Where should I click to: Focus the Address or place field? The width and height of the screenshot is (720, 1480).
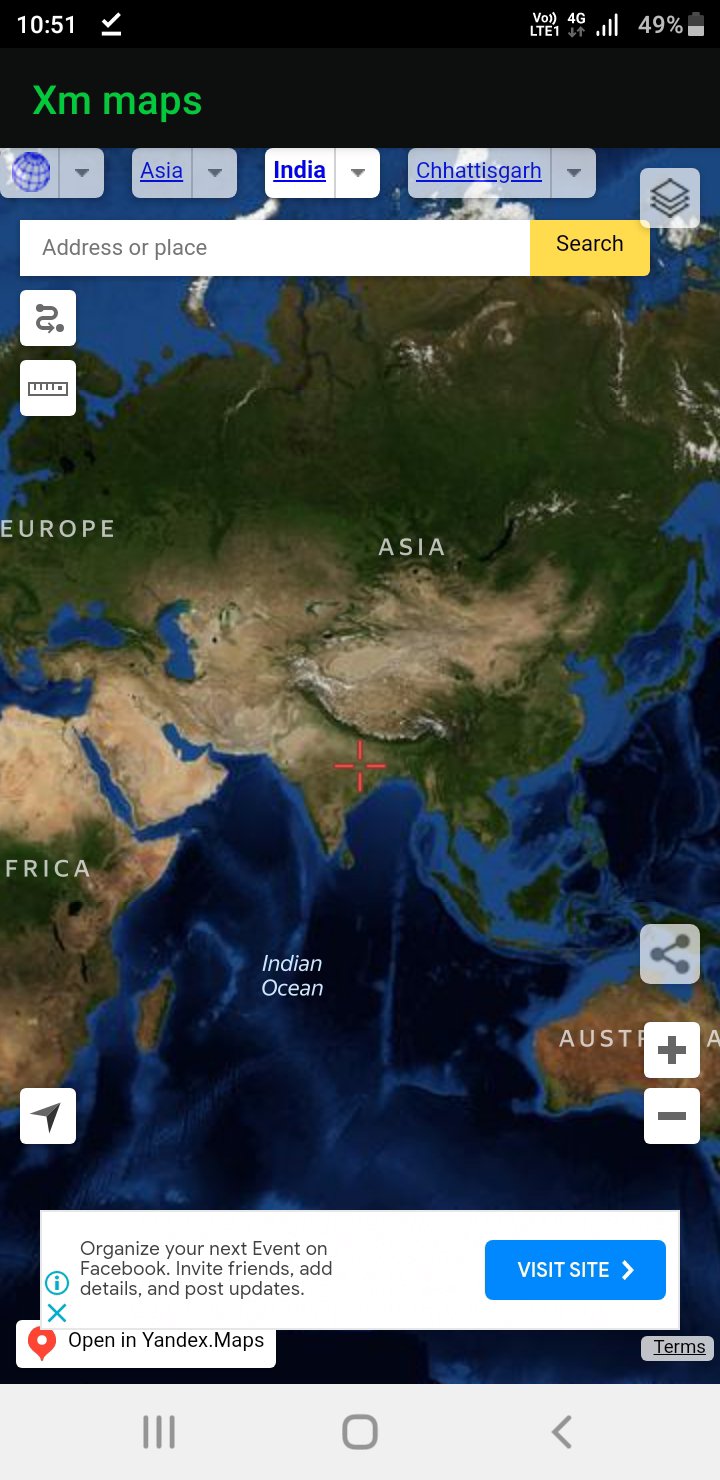[275, 248]
